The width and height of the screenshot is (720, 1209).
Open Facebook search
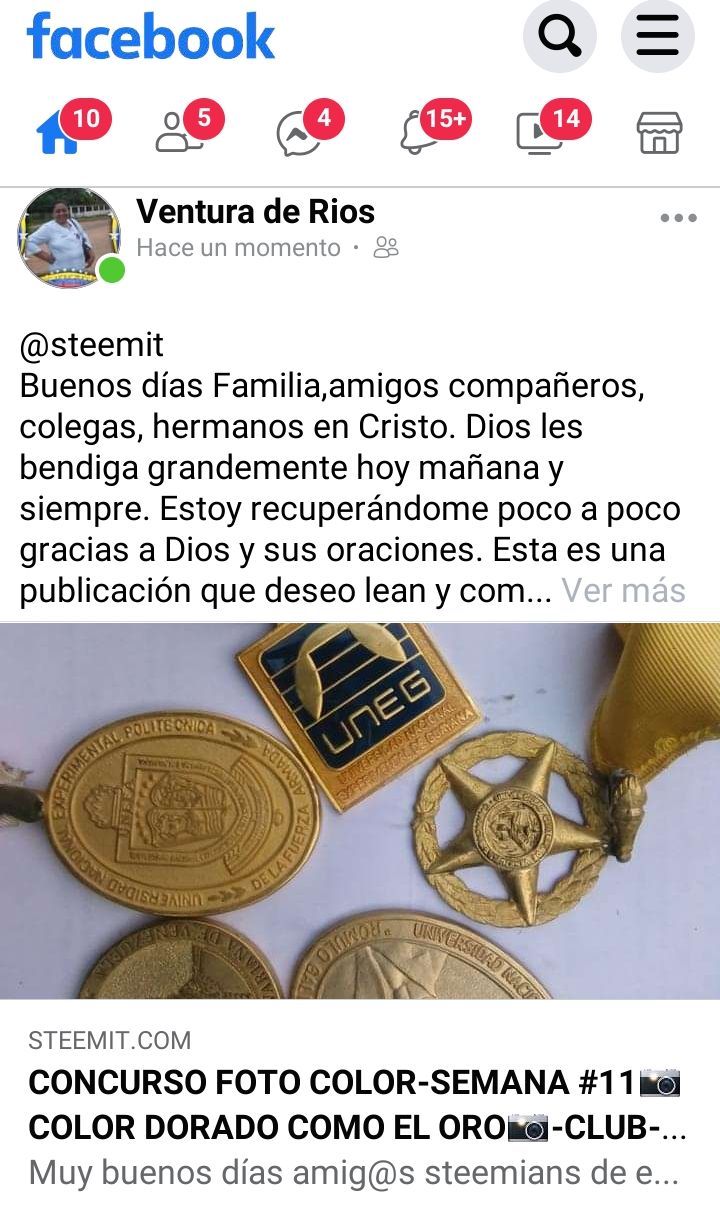559,38
